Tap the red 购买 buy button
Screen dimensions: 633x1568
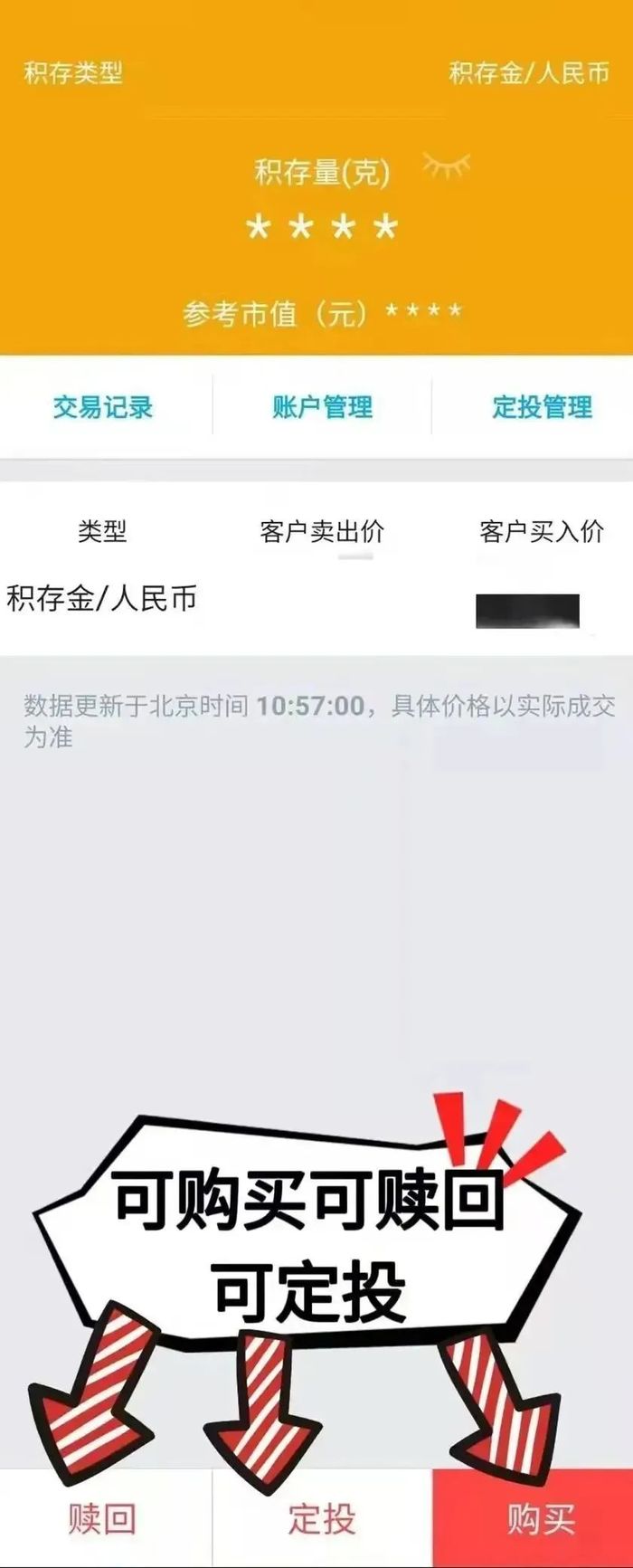click(540, 1518)
